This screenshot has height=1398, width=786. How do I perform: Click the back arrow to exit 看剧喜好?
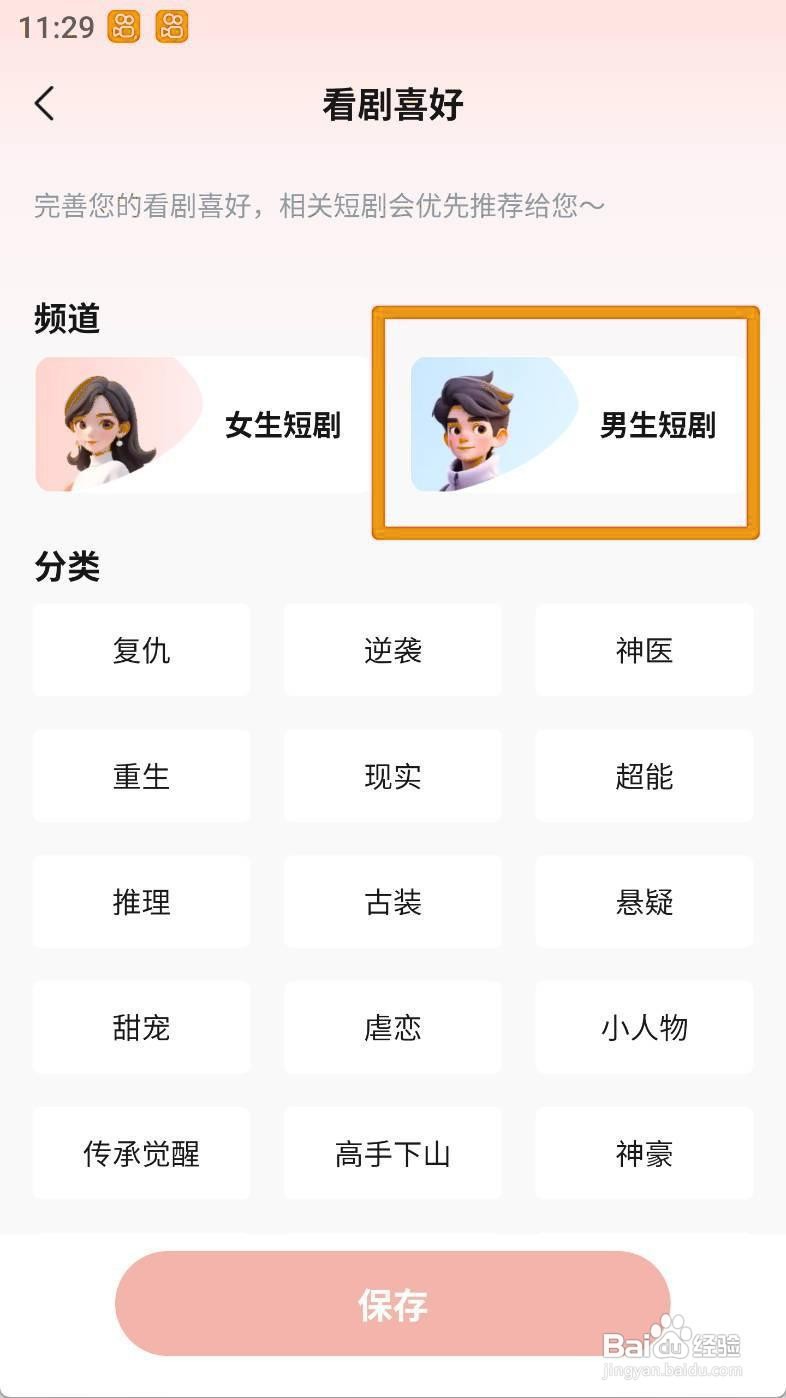pyautogui.click(x=44, y=103)
